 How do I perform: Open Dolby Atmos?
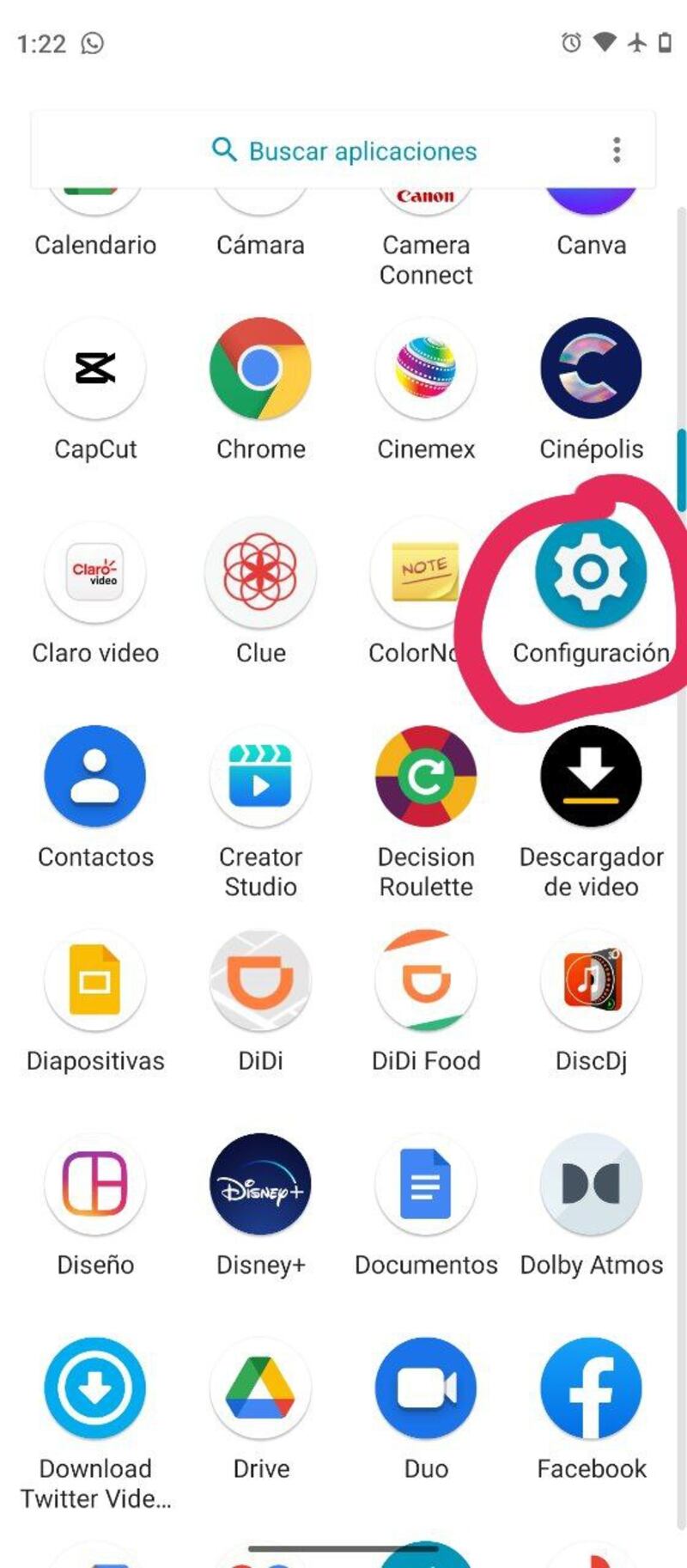point(591,1184)
